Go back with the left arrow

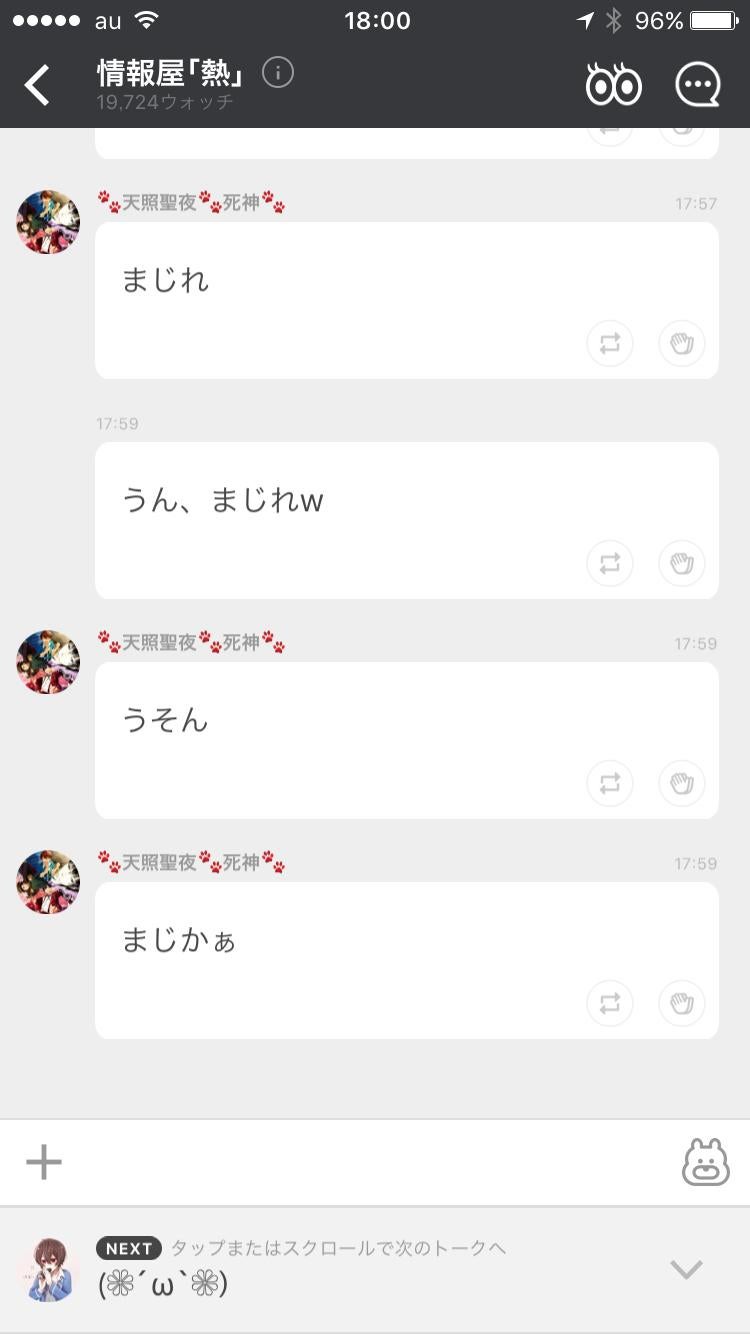[36, 84]
